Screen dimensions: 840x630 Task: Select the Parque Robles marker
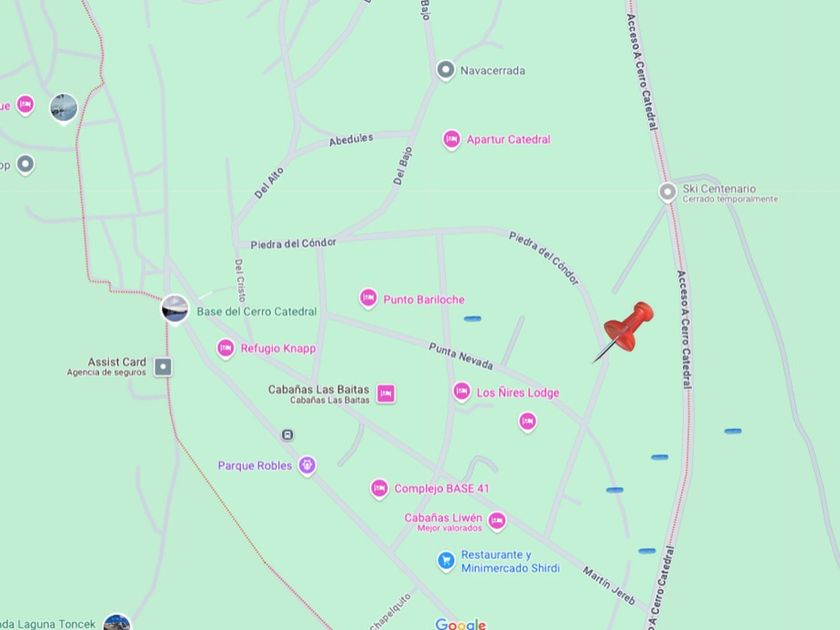pos(307,466)
